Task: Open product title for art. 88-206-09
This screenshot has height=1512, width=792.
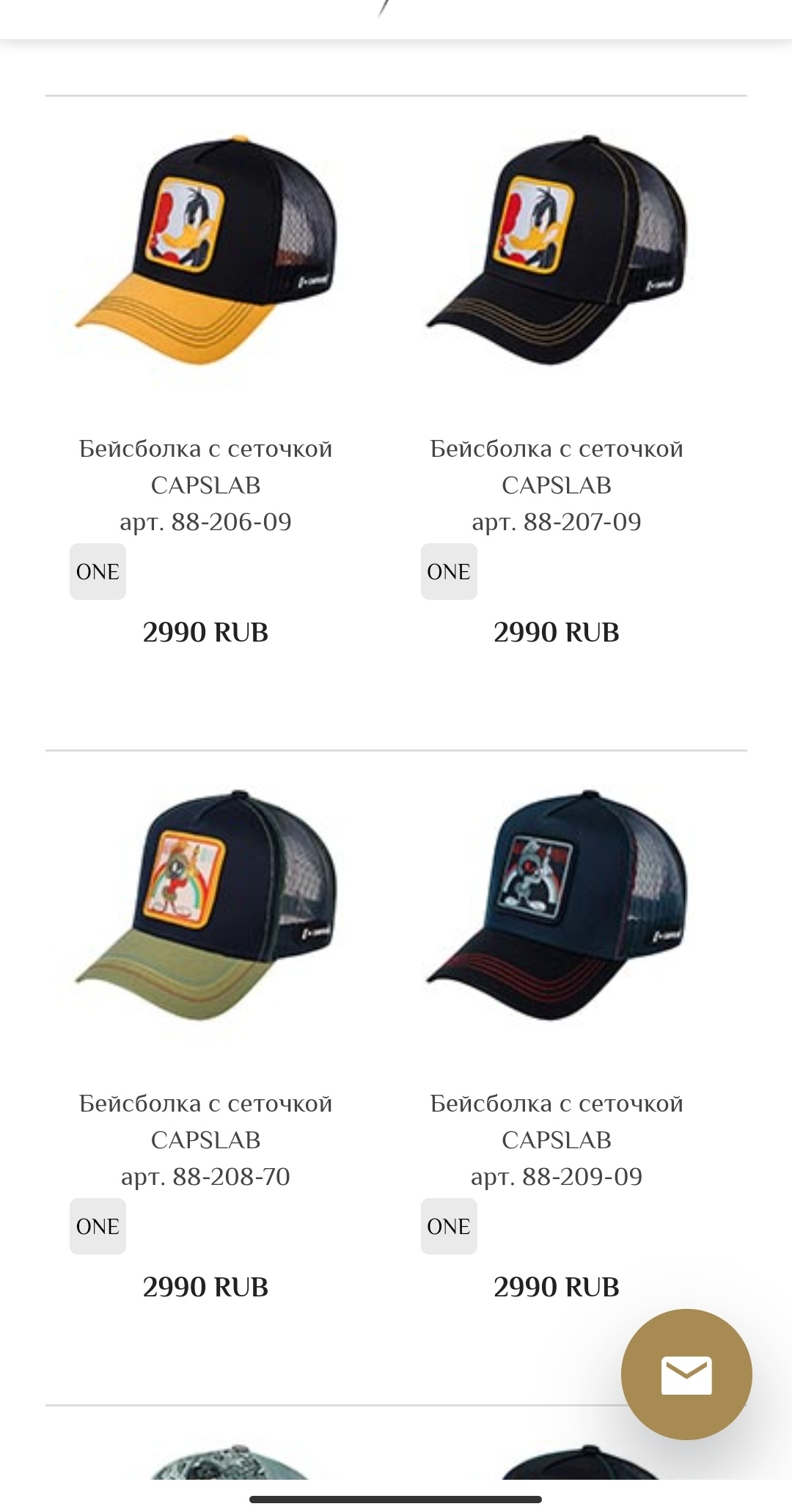Action: 206,484
